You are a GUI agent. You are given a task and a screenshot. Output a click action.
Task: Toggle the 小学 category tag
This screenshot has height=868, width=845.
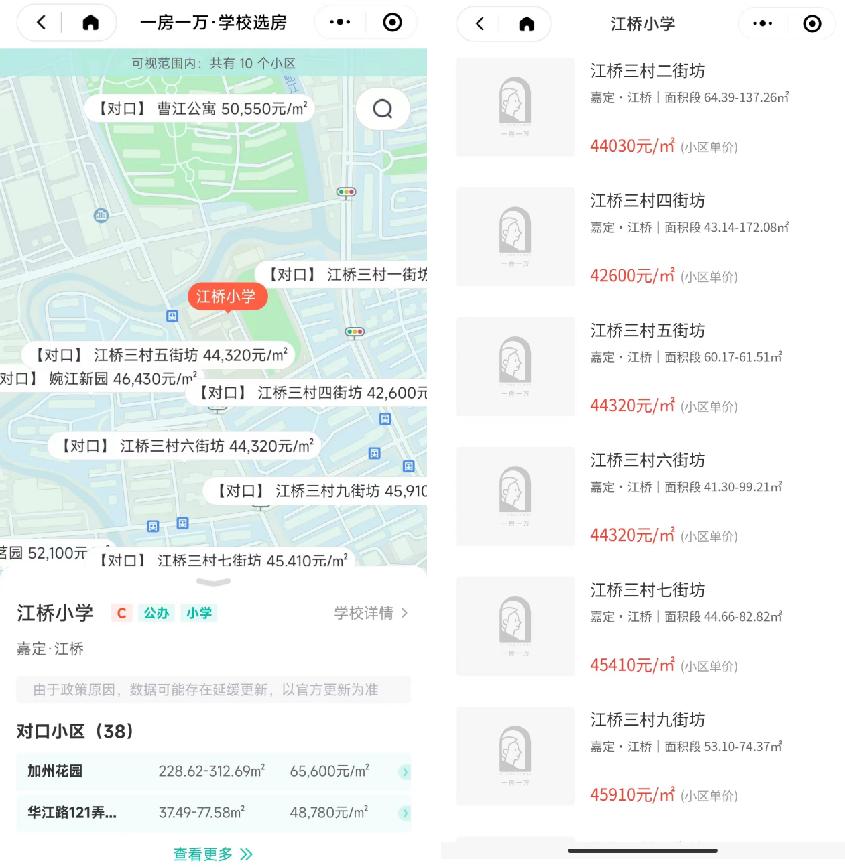[x=199, y=612]
